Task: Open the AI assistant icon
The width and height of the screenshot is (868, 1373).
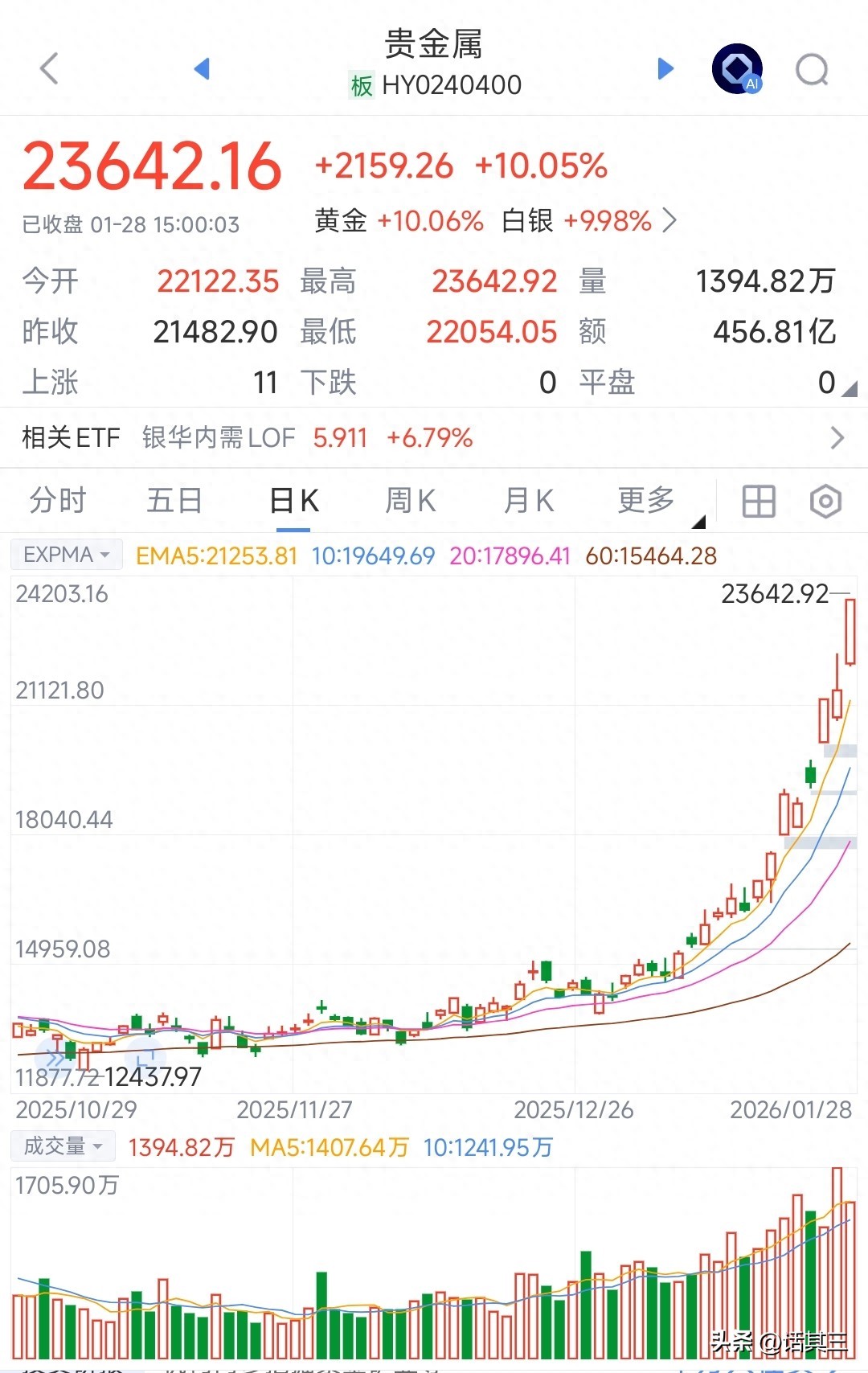Action: (x=737, y=68)
